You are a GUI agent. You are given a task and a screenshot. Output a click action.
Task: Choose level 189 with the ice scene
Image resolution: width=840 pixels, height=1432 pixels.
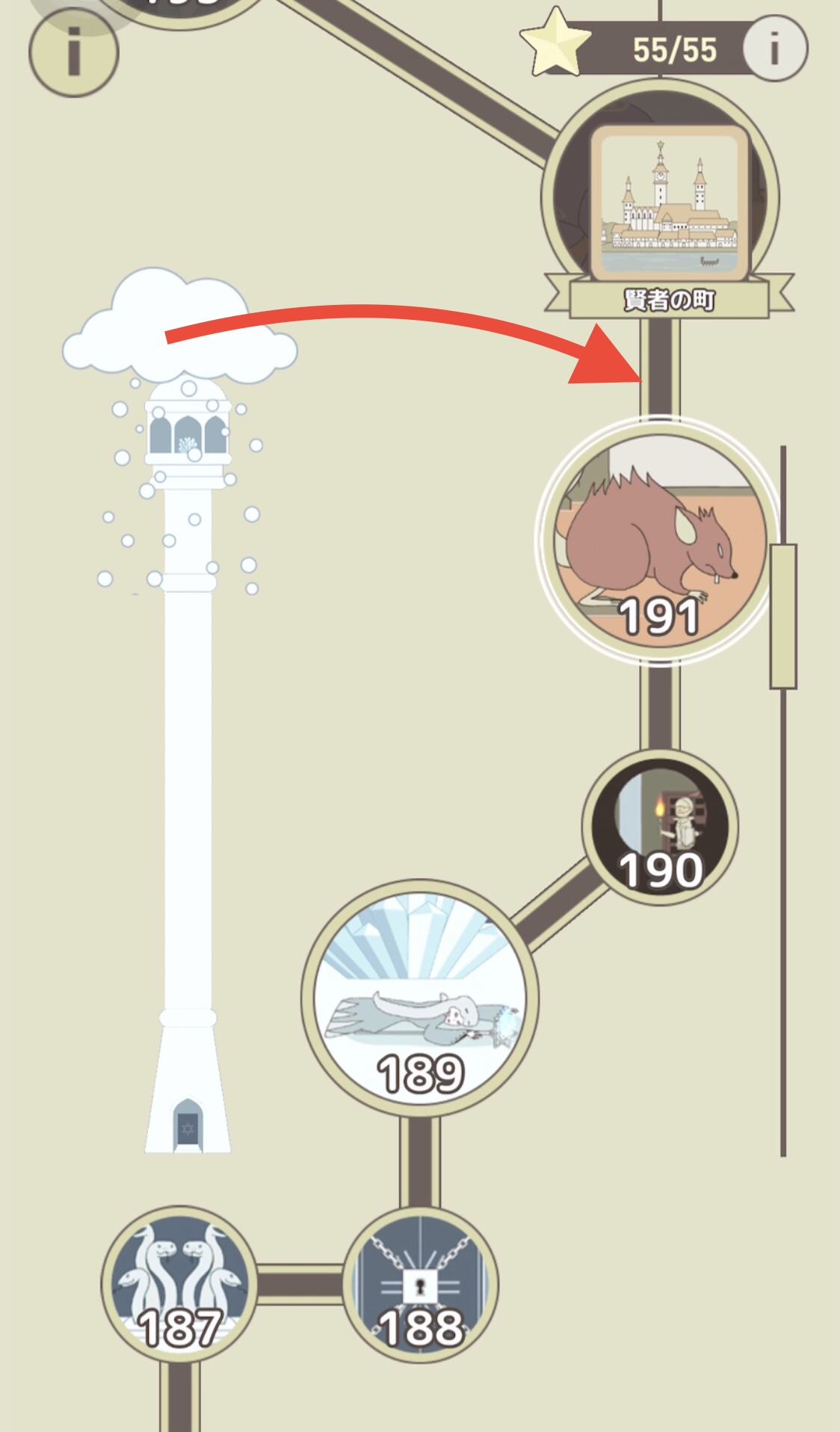(x=419, y=998)
